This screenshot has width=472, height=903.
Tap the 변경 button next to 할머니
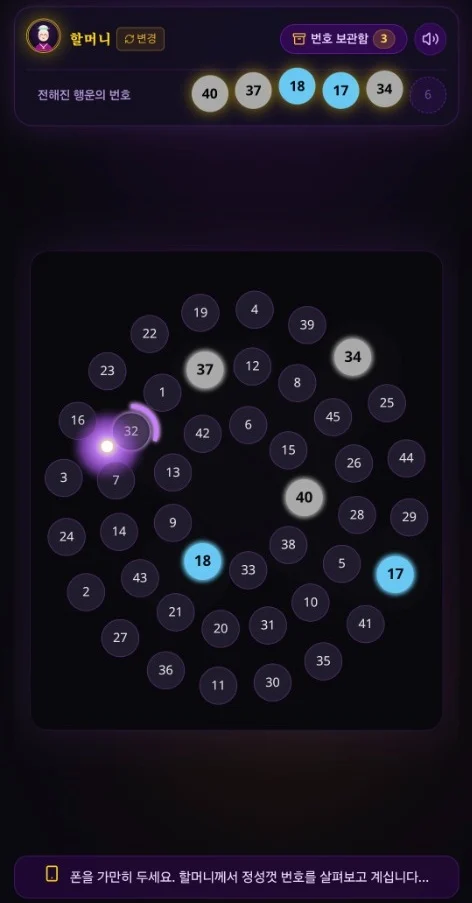(140, 39)
